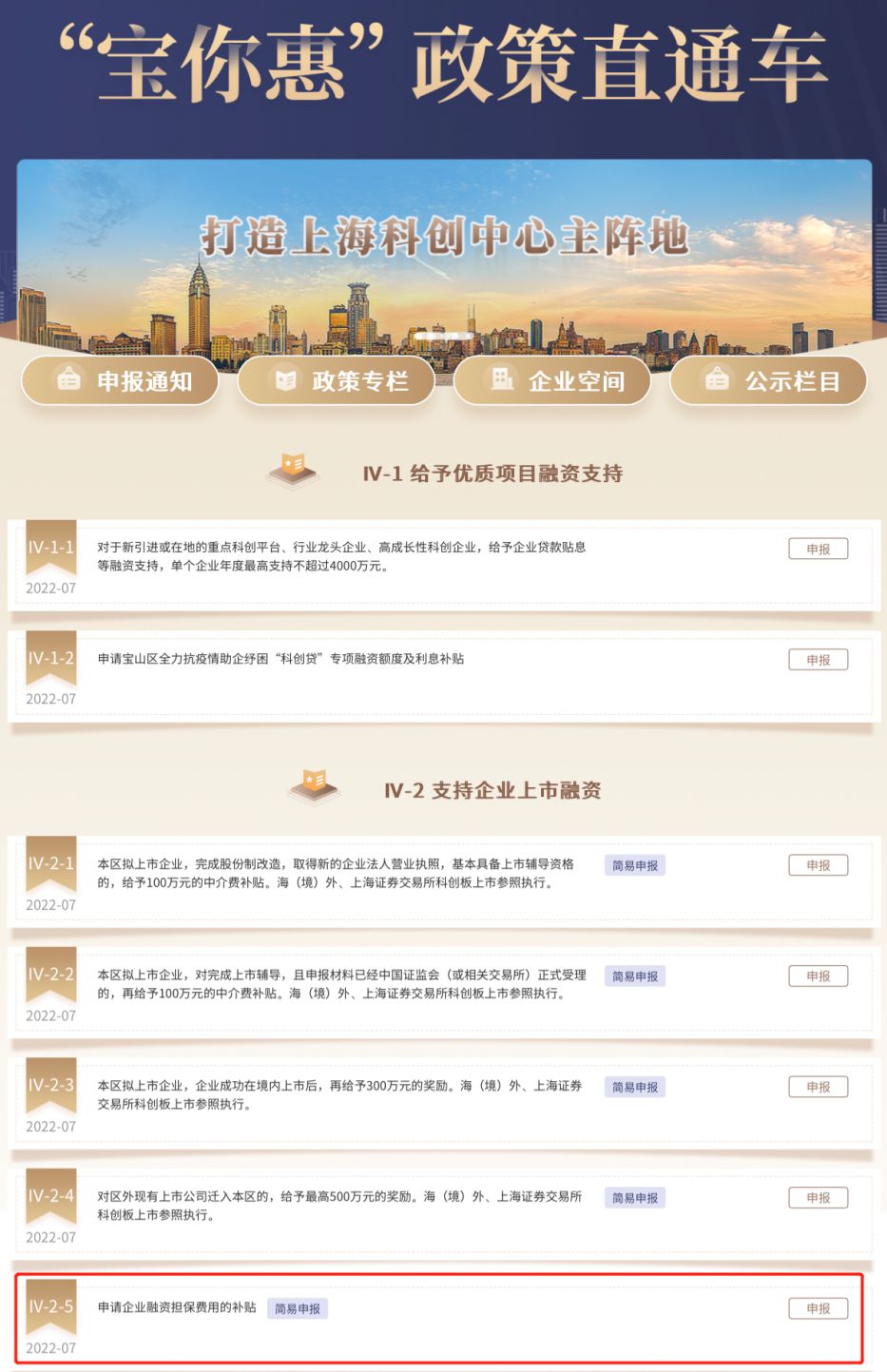Tap 申报 for policy IV-2-3

[x=818, y=1087]
